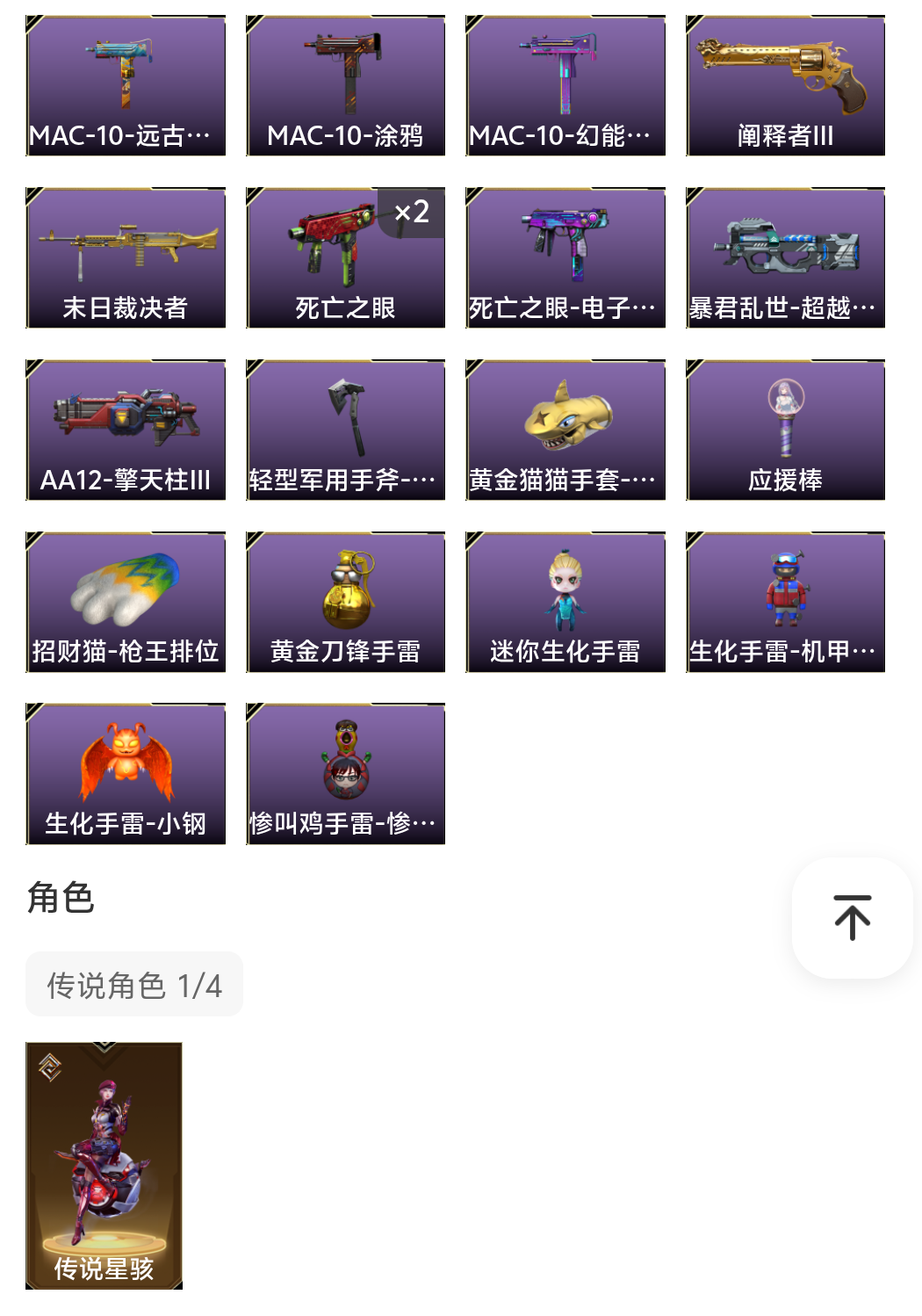922x1316 pixels.
Task: Select the 传说角色 1/4 chip
Action: [134, 985]
